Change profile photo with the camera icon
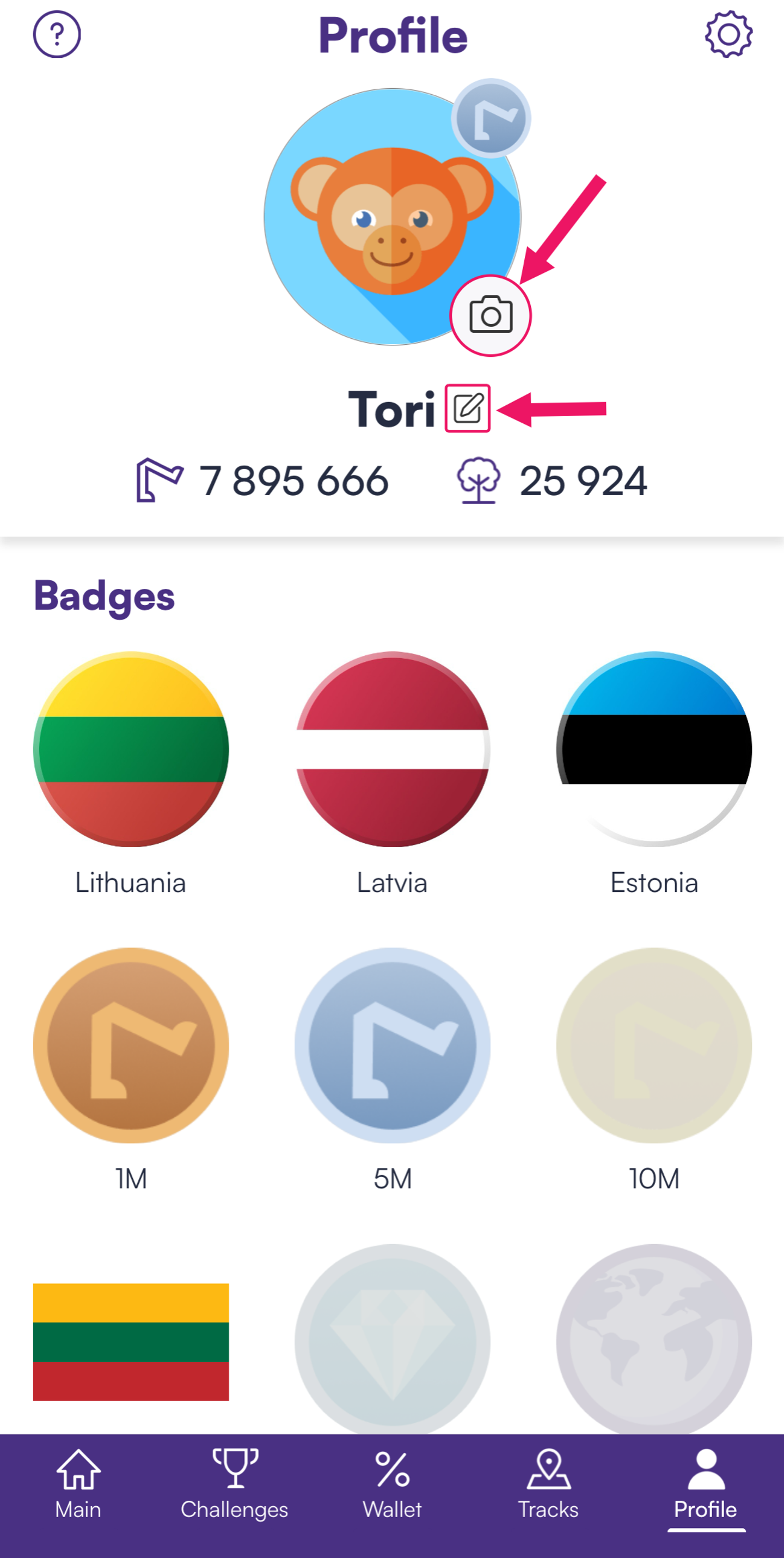 pyautogui.click(x=490, y=315)
